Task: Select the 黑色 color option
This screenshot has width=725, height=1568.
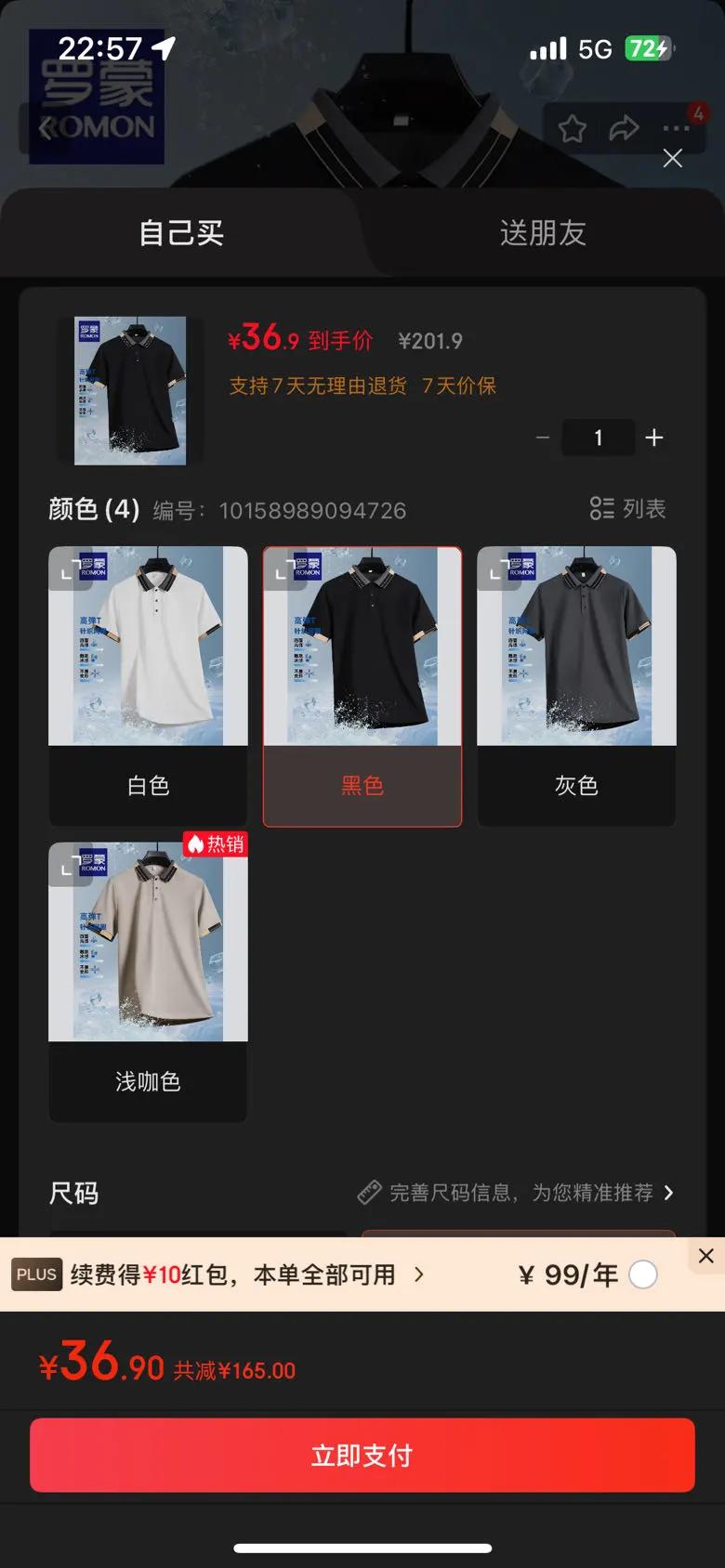Action: 362,686
